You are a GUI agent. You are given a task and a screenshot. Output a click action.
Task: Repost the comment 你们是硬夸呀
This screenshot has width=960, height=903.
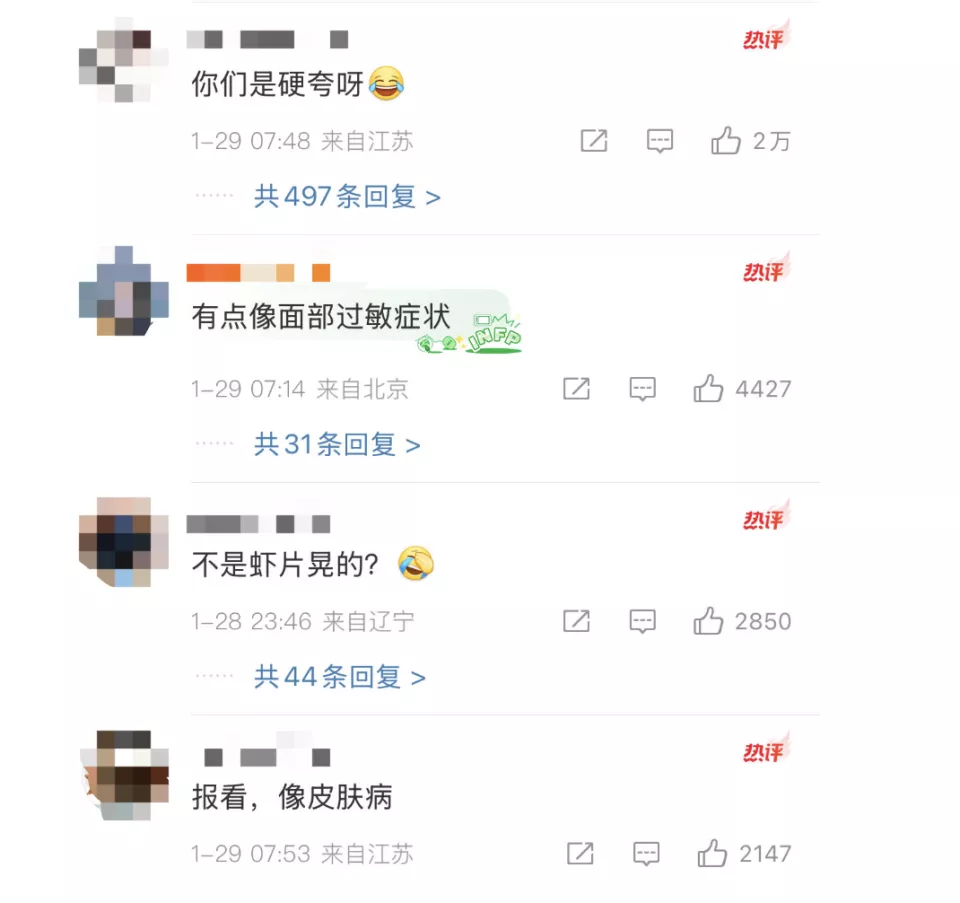tap(594, 142)
